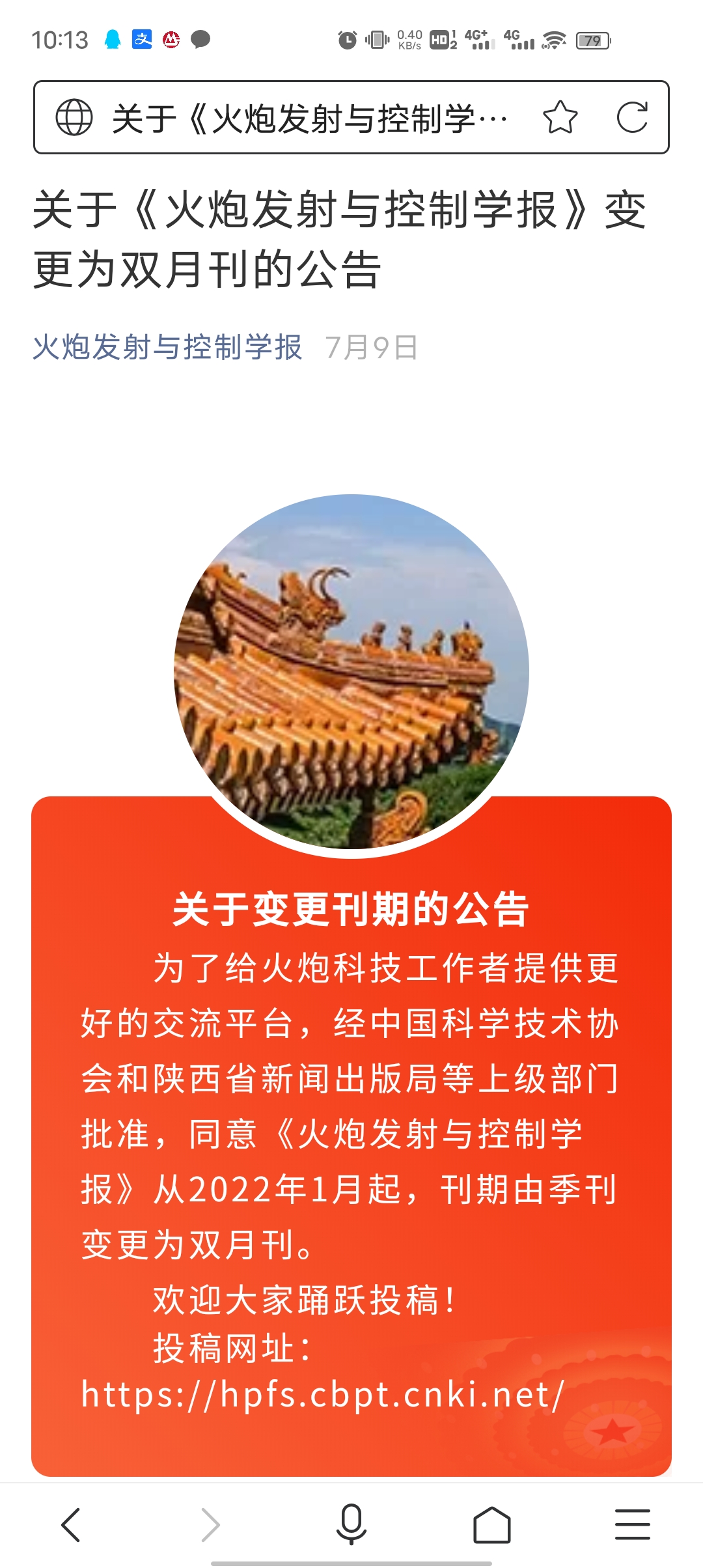Open the browser home page
The height and width of the screenshot is (1568, 703).
pyautogui.click(x=492, y=1524)
